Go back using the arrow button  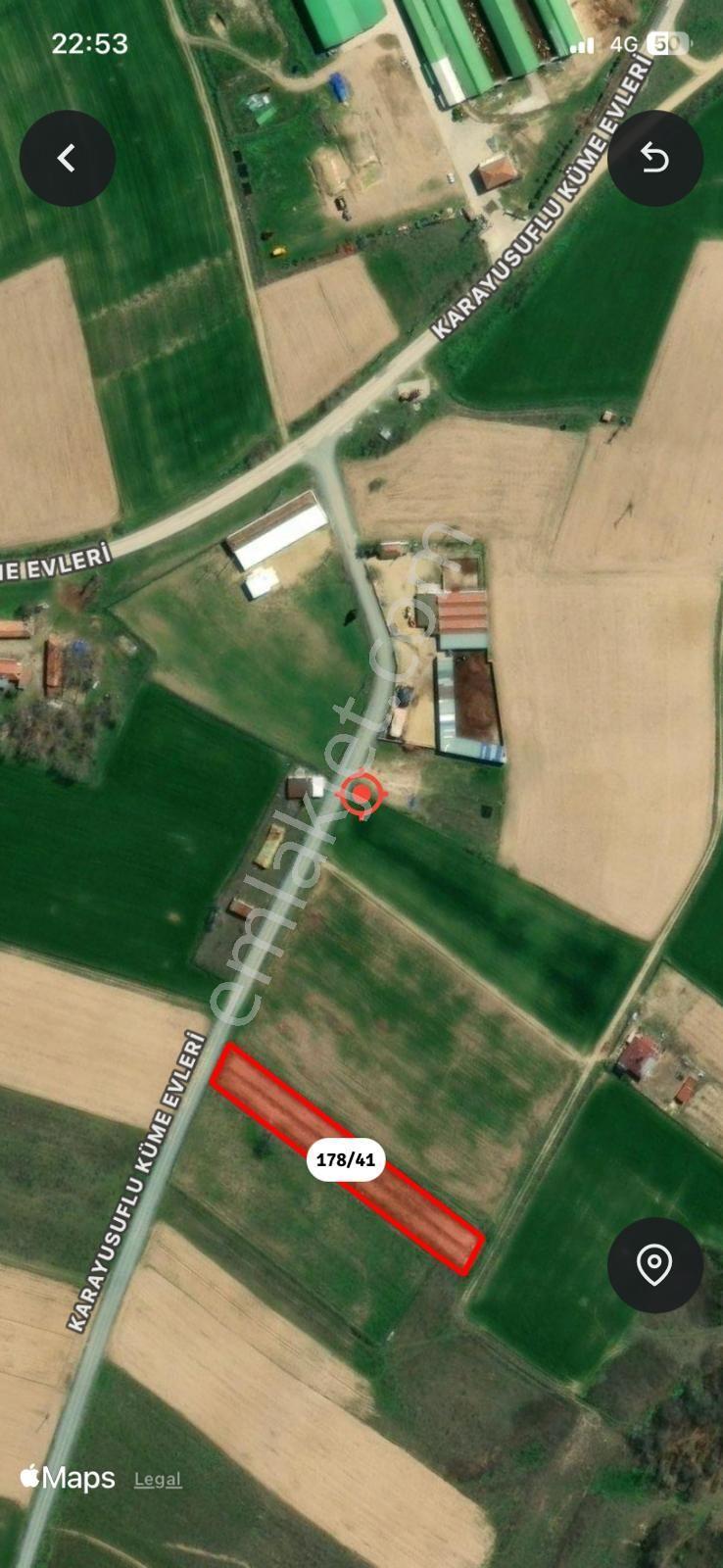click(68, 158)
